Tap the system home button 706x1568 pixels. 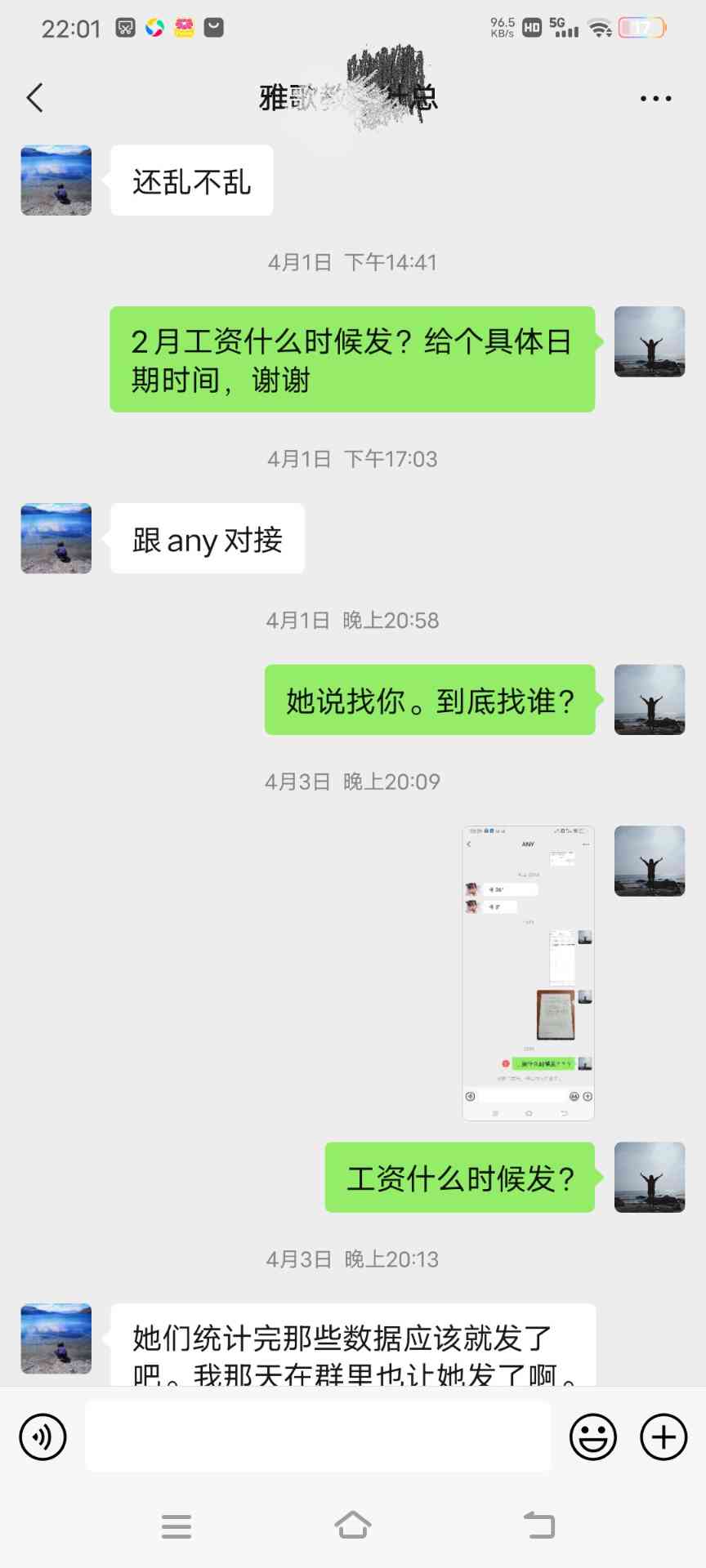pos(353,1526)
